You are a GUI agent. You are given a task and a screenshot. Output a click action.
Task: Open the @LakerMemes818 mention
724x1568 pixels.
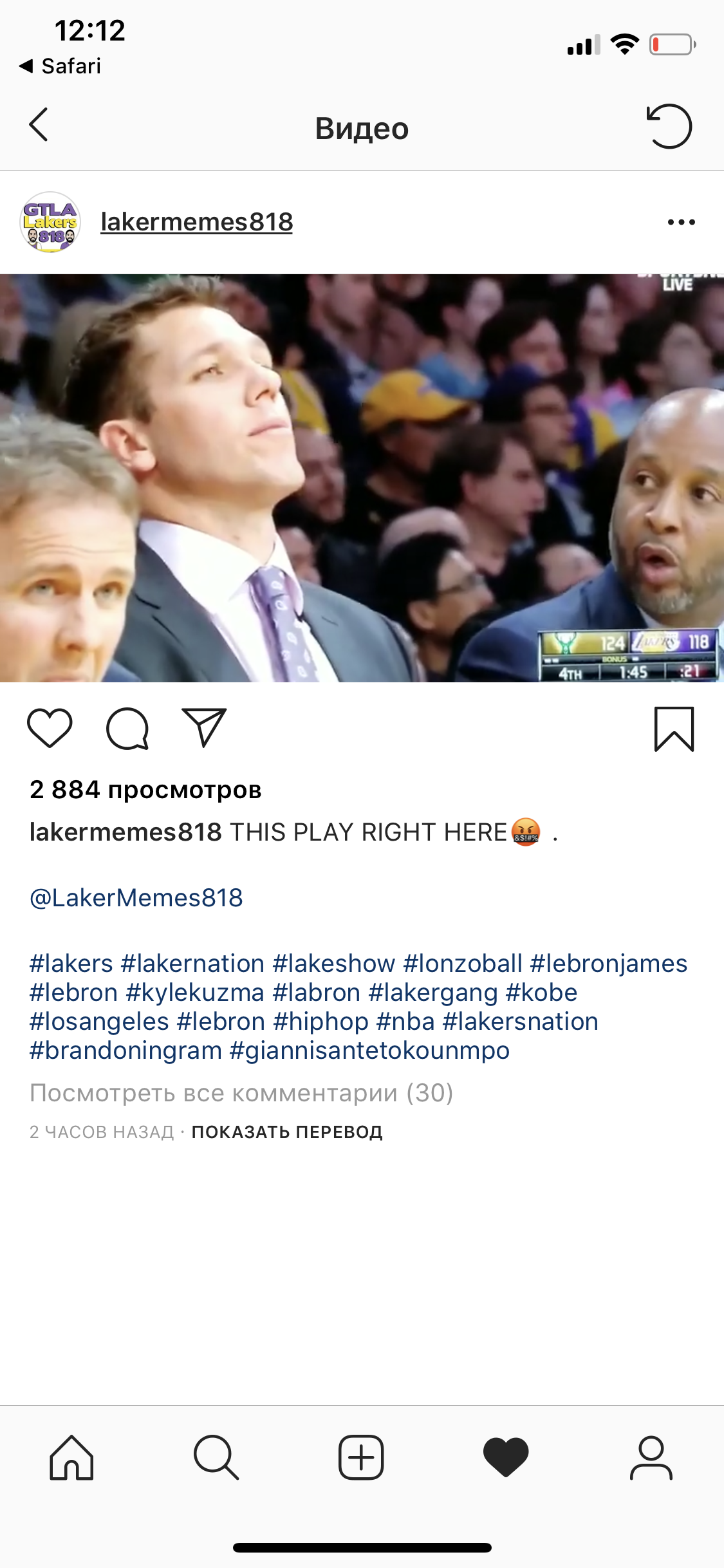pyautogui.click(x=136, y=898)
